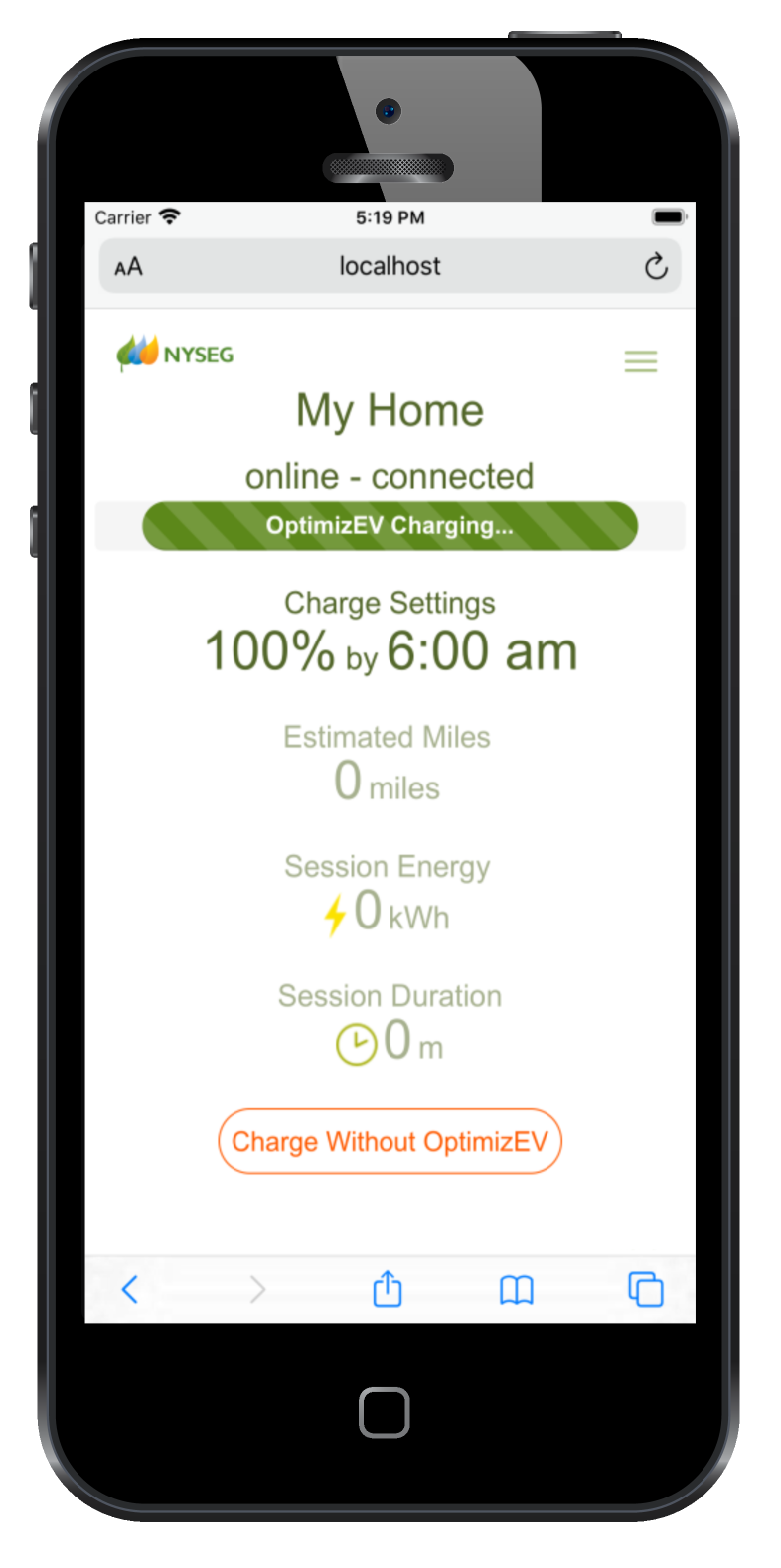Viewport: 781px width, 1568px height.
Task: Go back in the browser
Action: point(130,1289)
